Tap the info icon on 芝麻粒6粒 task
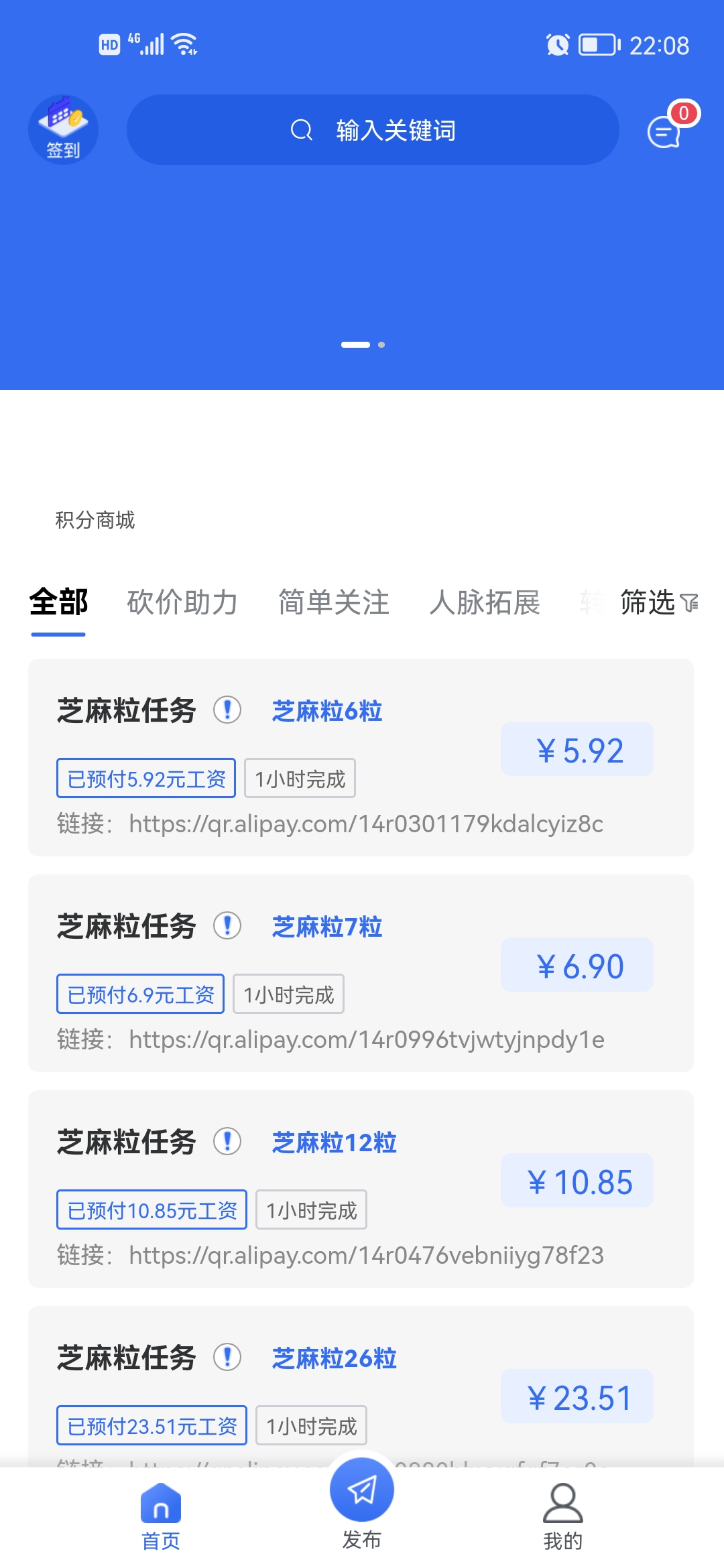 coord(227,710)
